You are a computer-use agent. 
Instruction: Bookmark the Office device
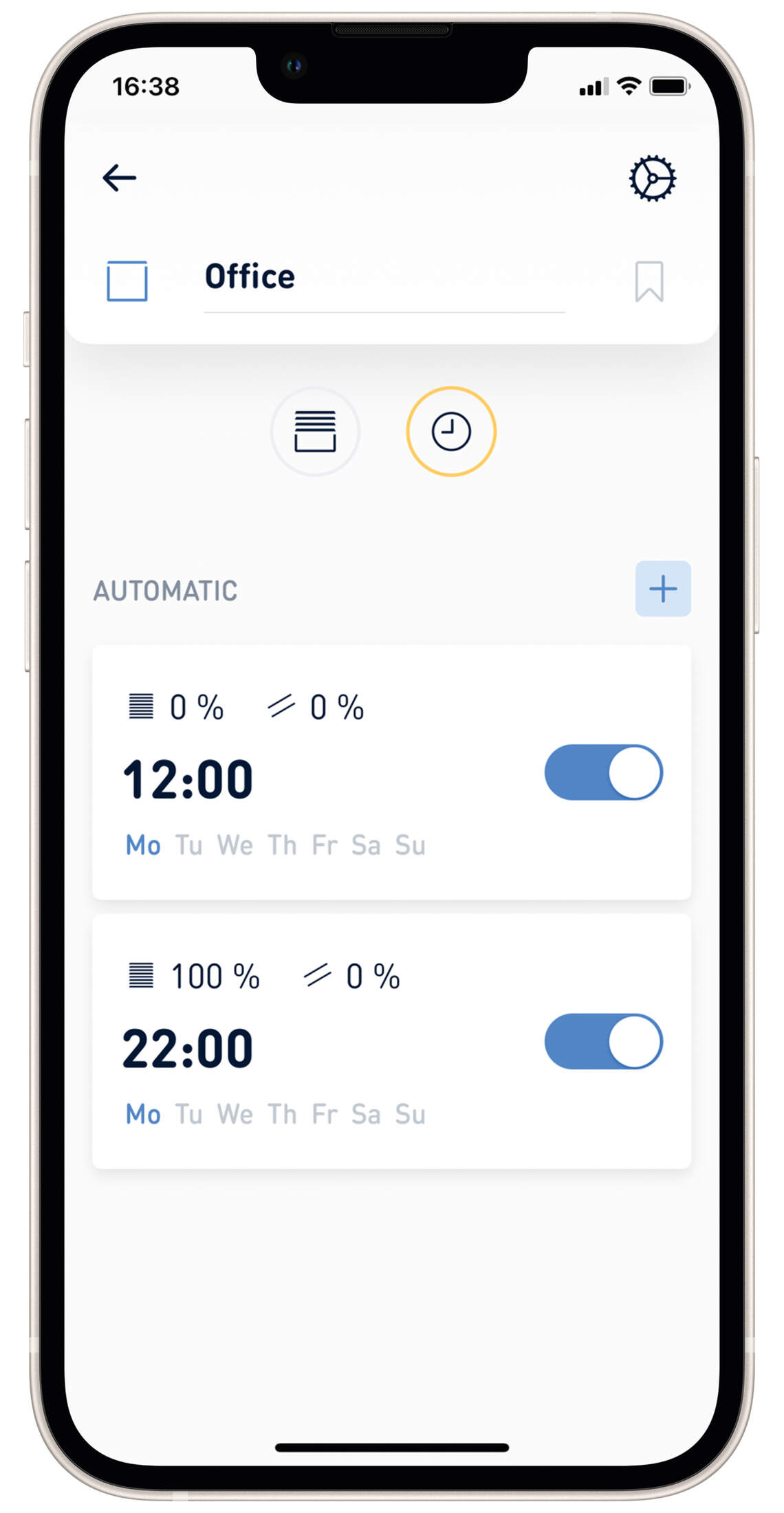click(649, 281)
